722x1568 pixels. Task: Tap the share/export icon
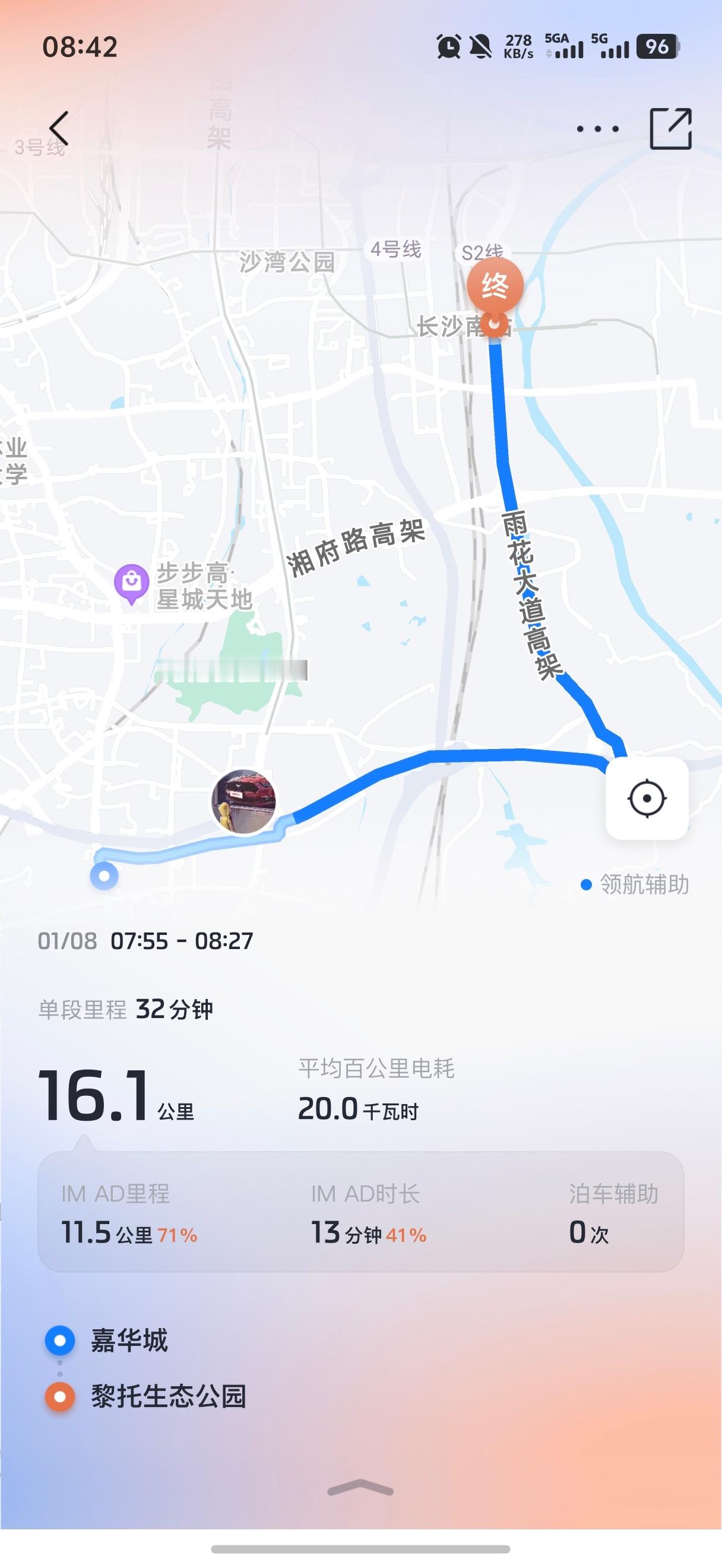point(671,129)
